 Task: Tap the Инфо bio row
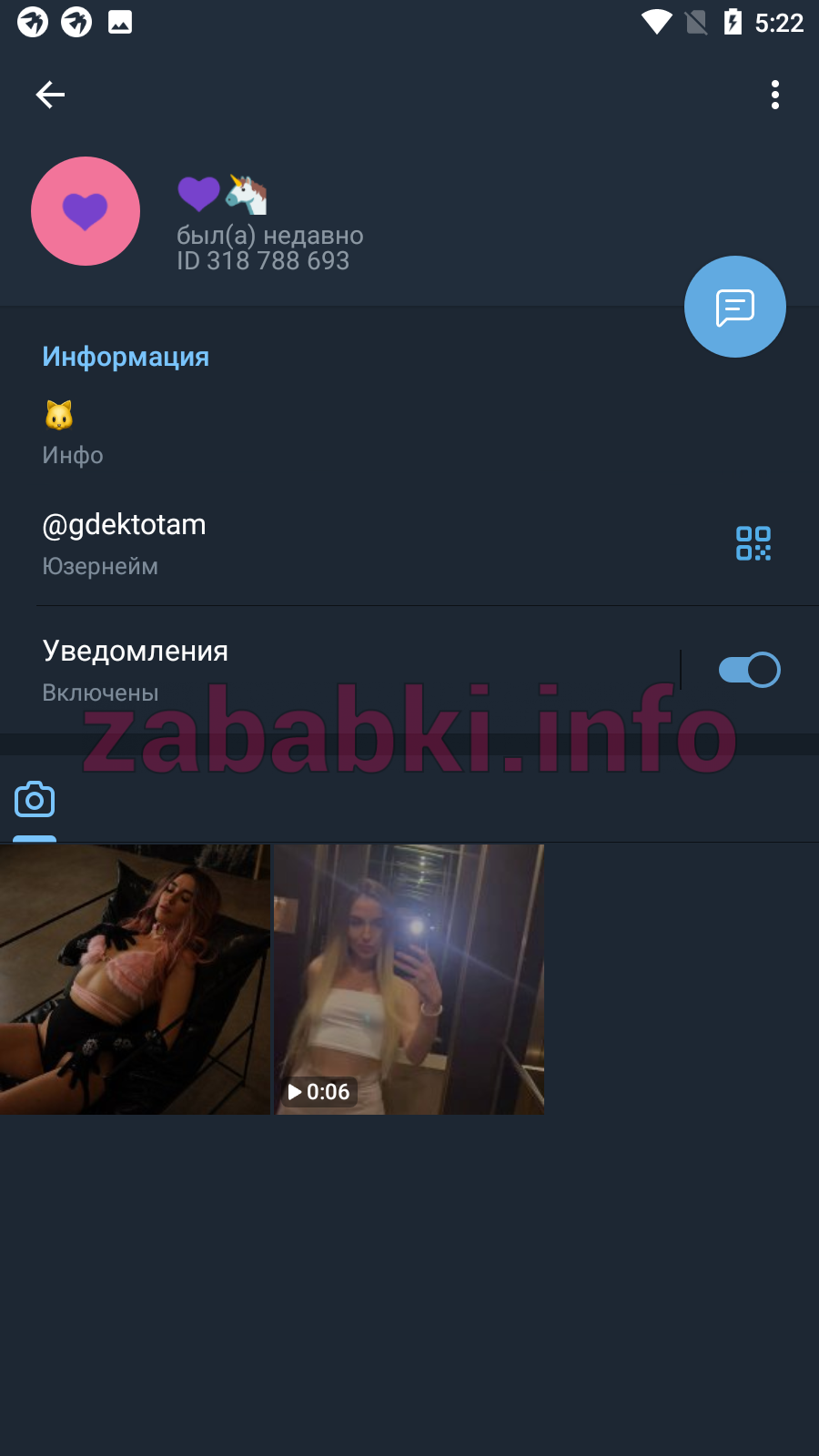tap(409, 434)
